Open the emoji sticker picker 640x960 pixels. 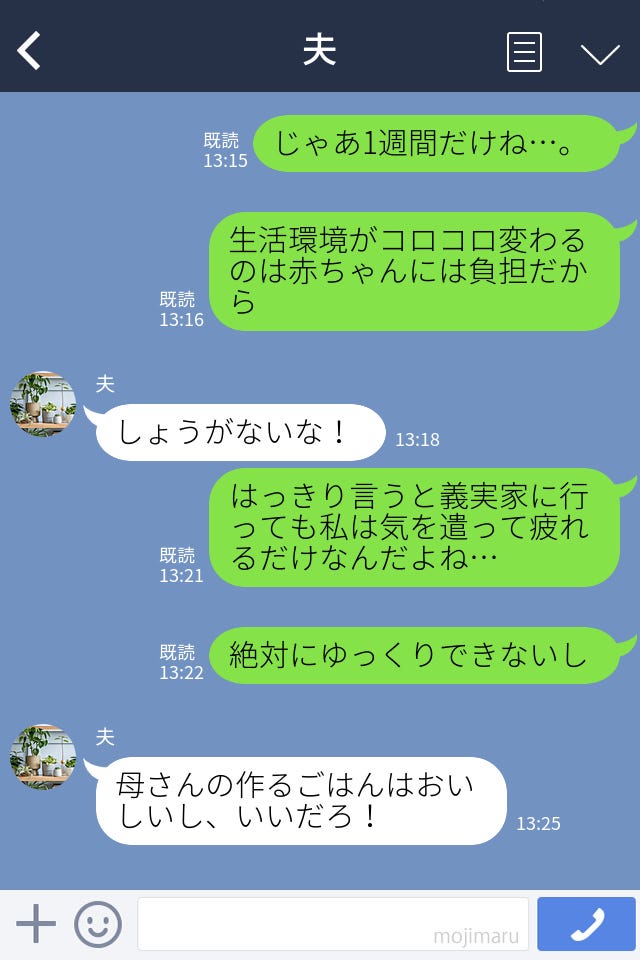[x=97, y=924]
